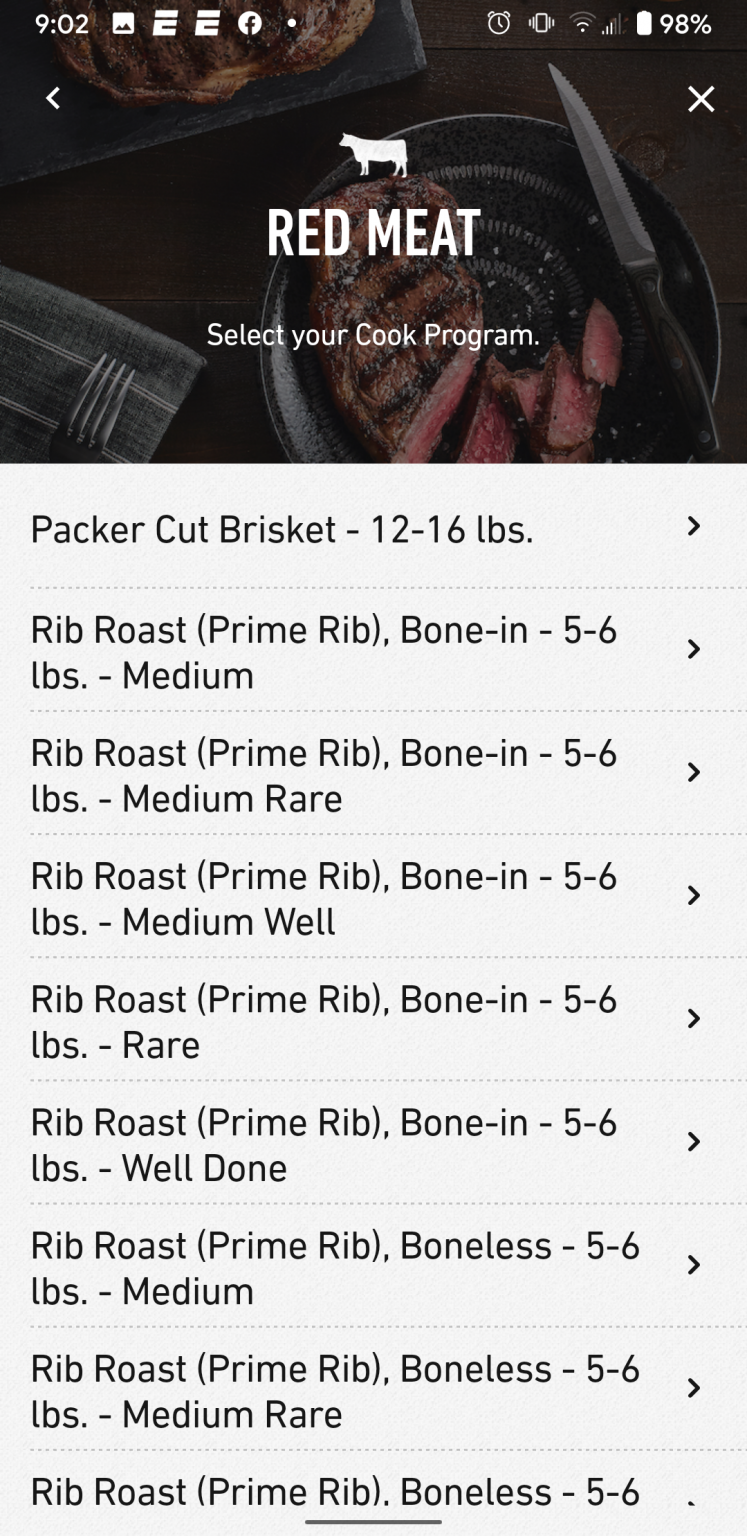Screen dimensions: 747x1536
Task: Choose Bone-in Rib Roast Medium program
Action: pyautogui.click(x=372, y=652)
